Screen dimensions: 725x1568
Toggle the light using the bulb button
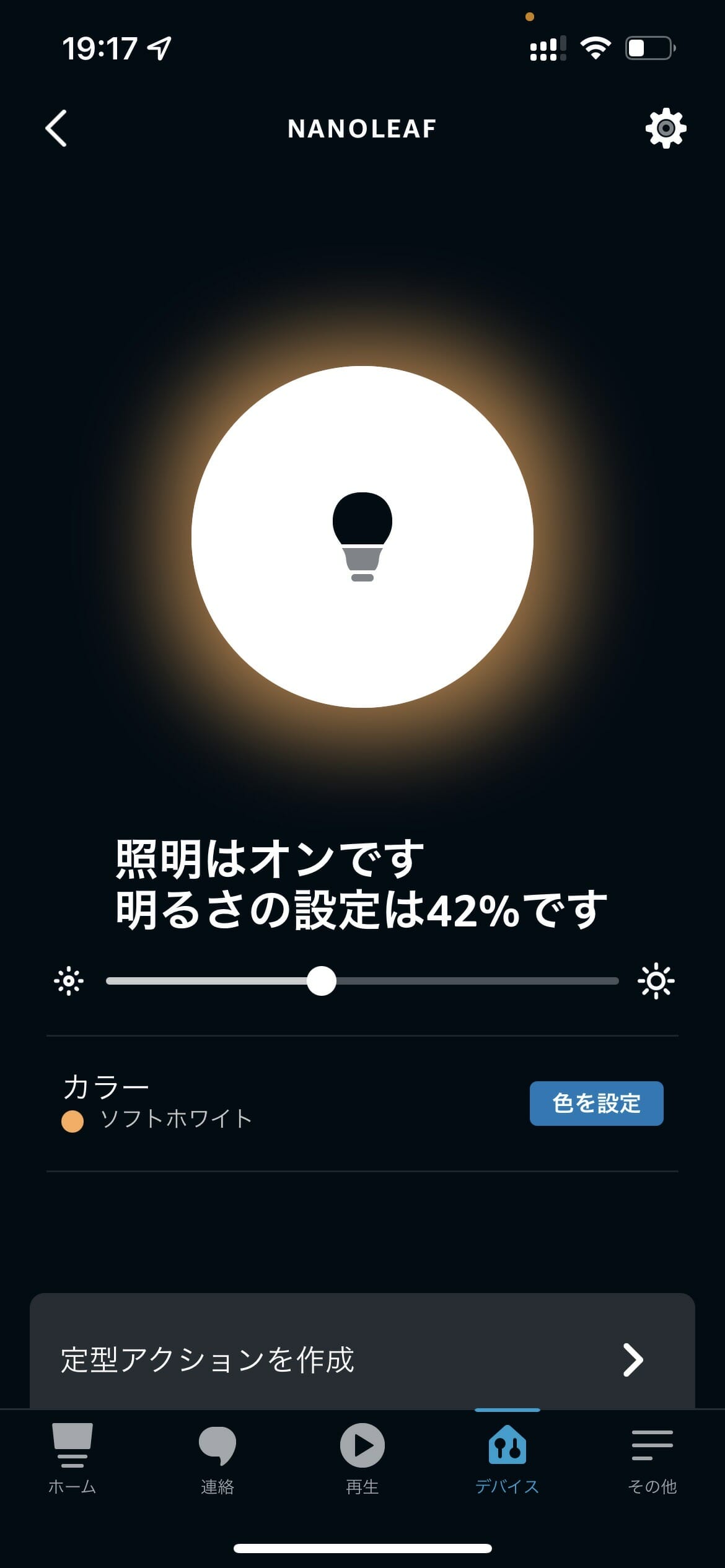tap(362, 537)
